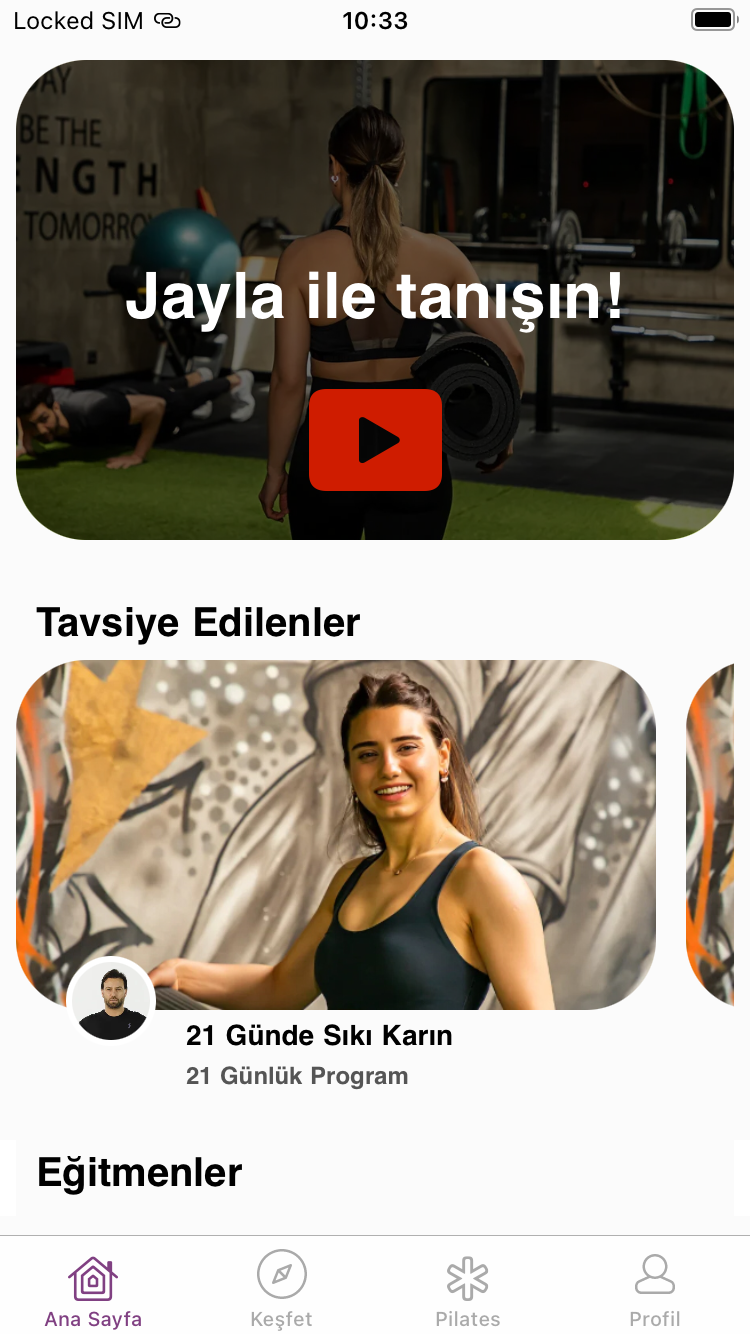Screen dimensions: 750x1334
Task: Open the Profil tab
Action: pyautogui.click(x=655, y=1291)
